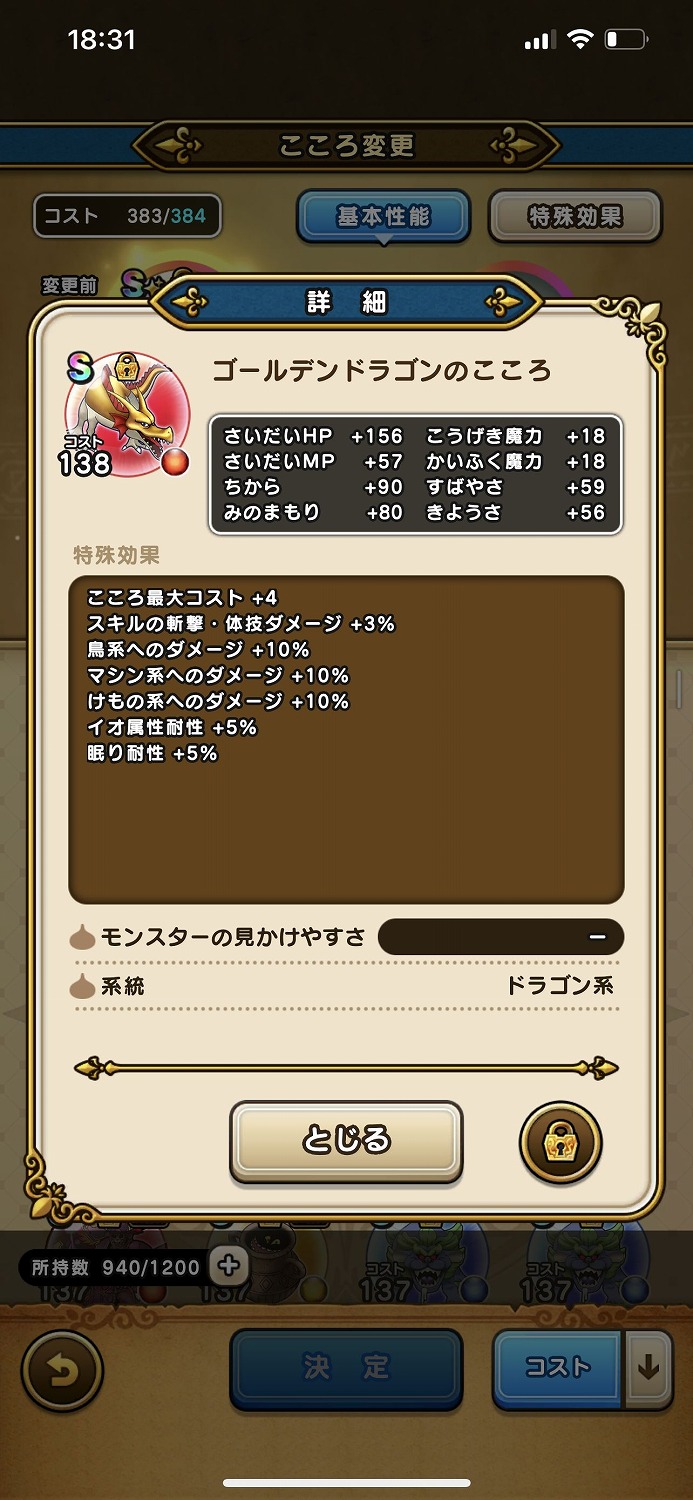The width and height of the screenshot is (693, 1500).
Task: Go back with the return arrow
Action: (62, 1367)
